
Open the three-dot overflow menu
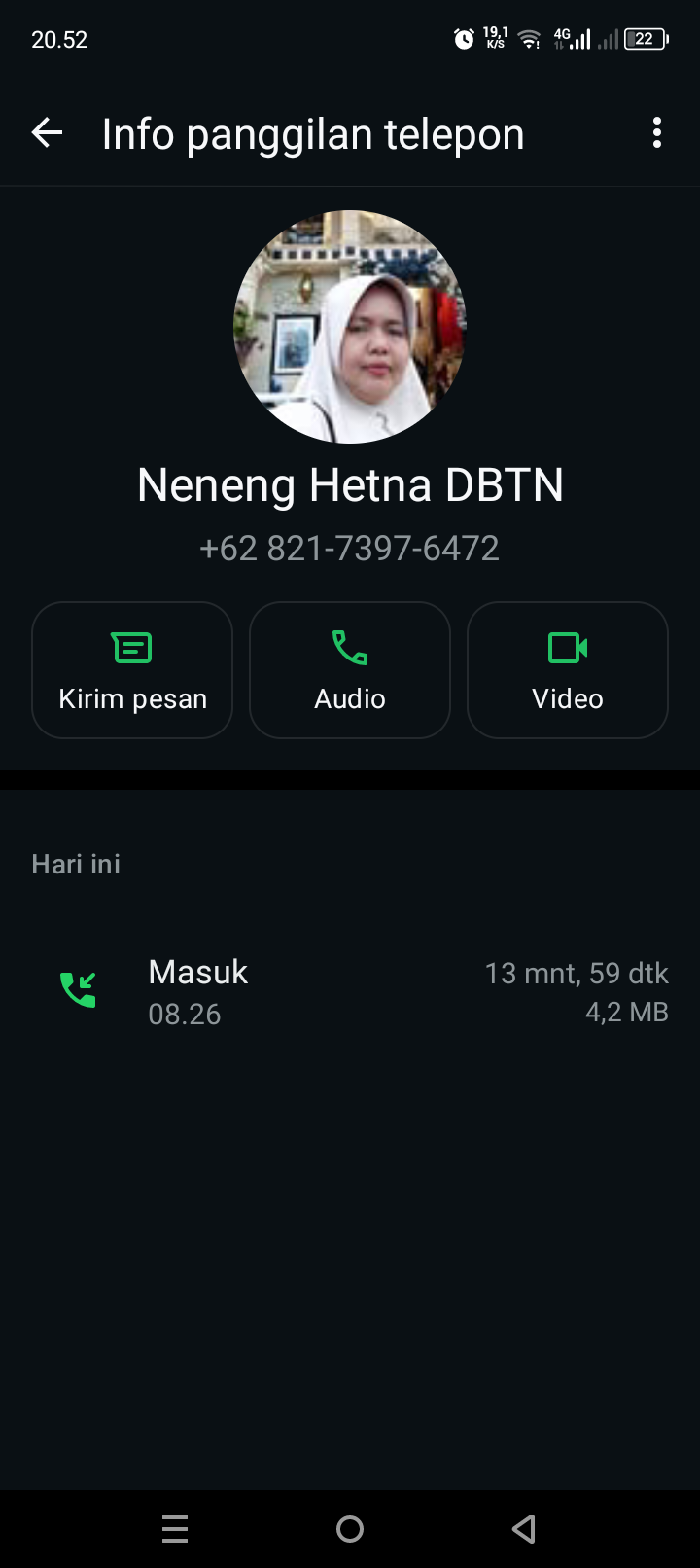tap(657, 133)
